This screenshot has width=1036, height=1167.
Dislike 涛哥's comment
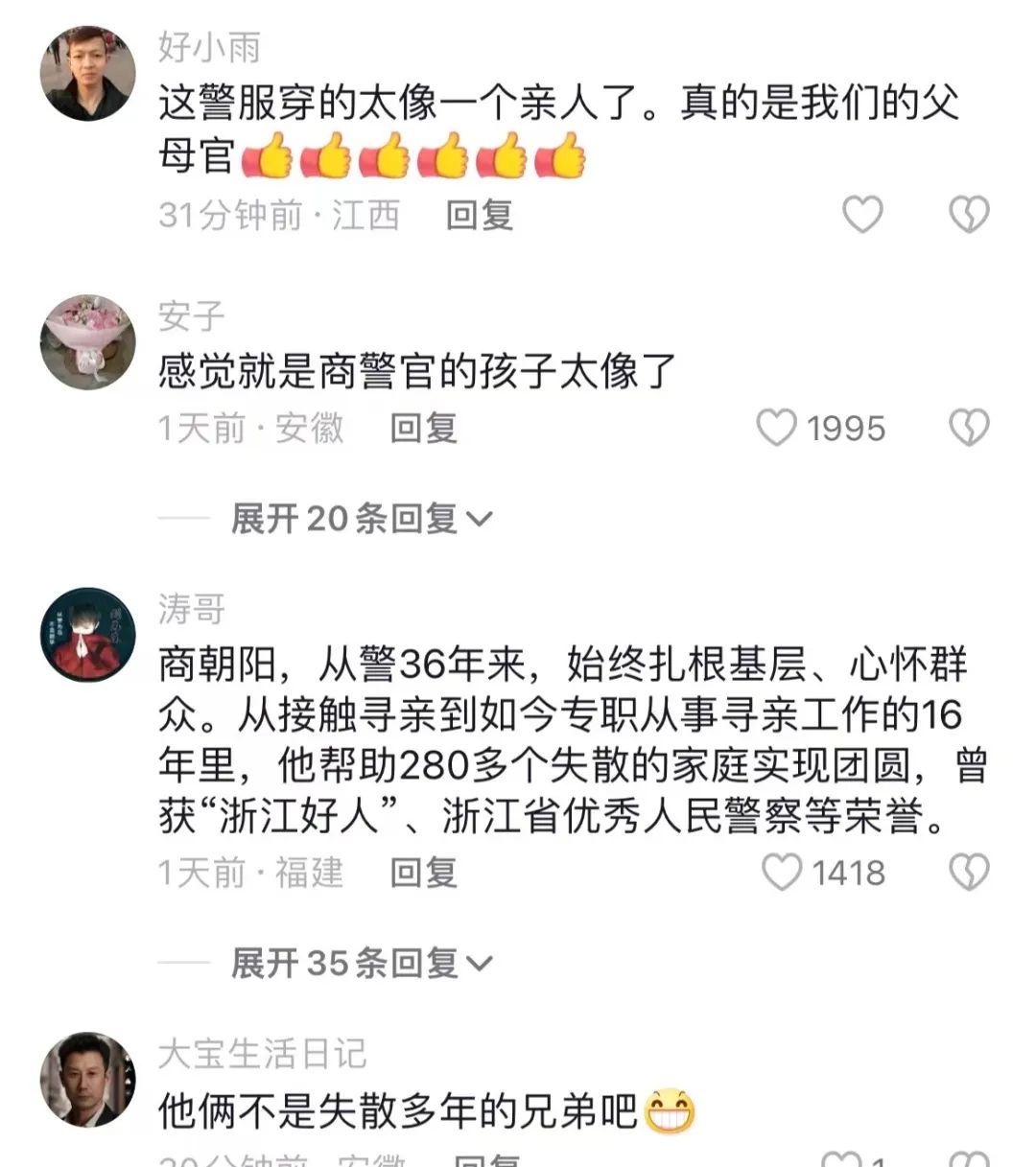[969, 873]
